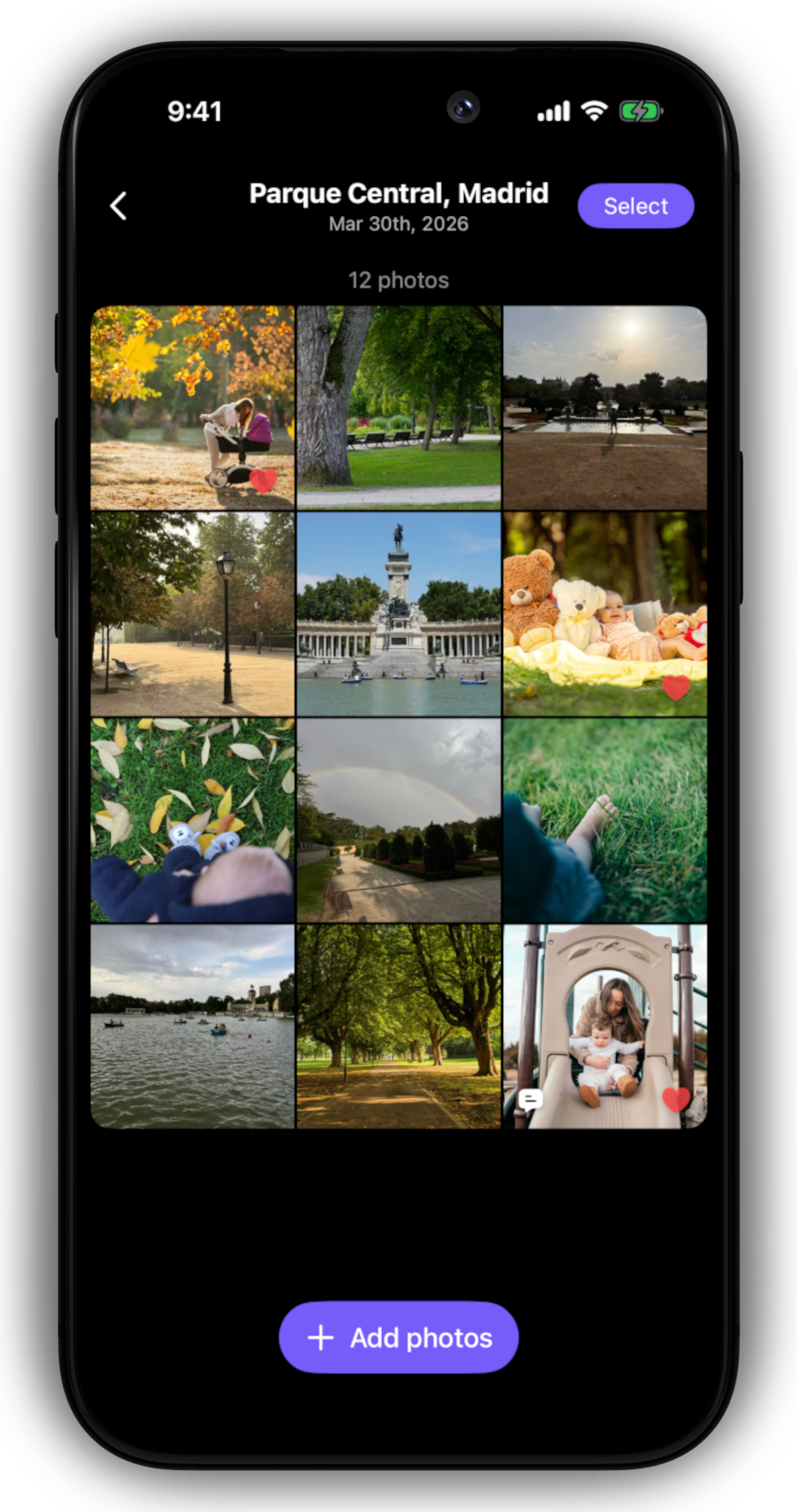Open the playground slide photo
The width and height of the screenshot is (797, 1512).
[x=605, y=1026]
